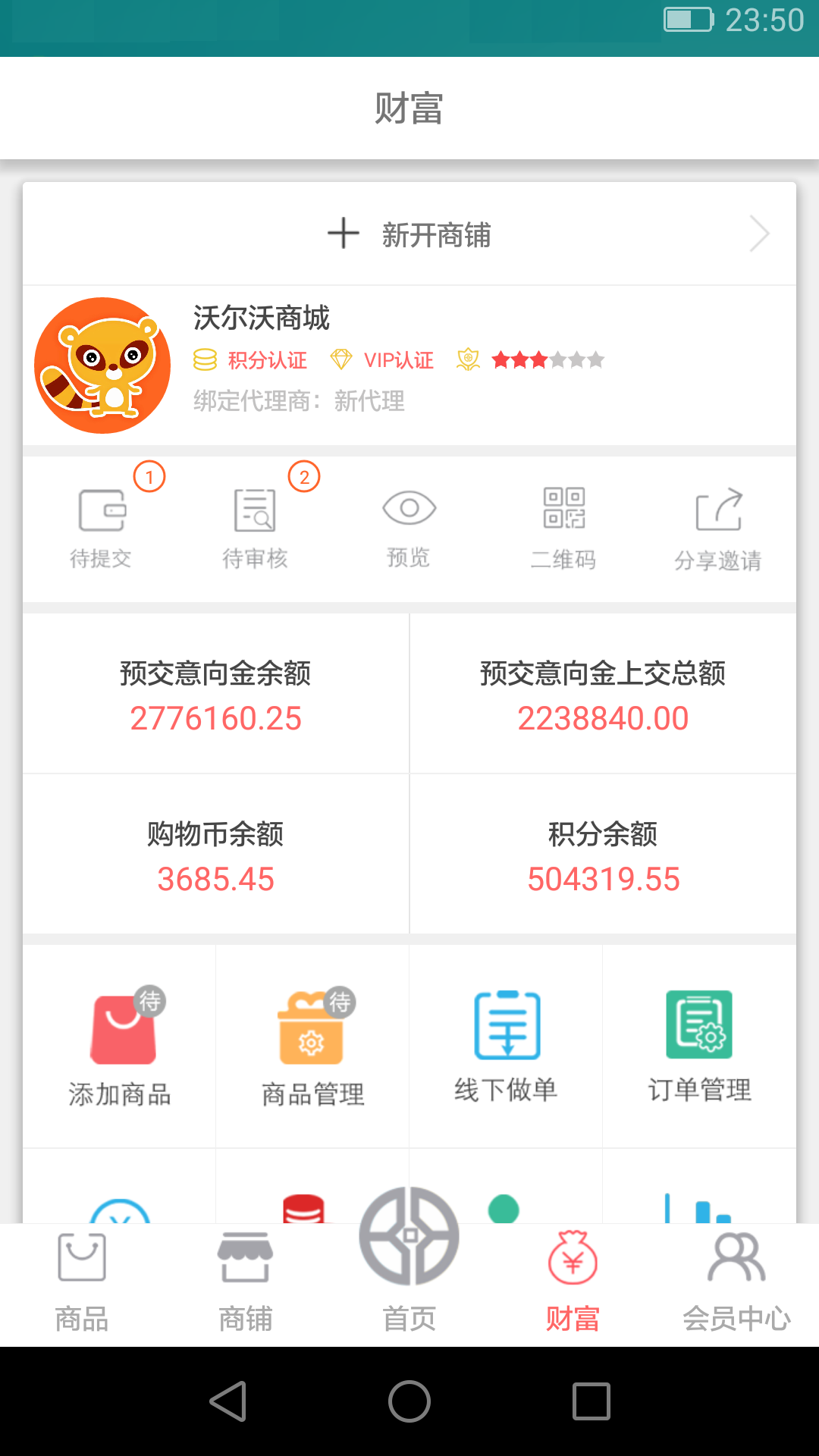Open the 待审核 pending review icon
This screenshot has height=1456, width=819.
coord(256,513)
